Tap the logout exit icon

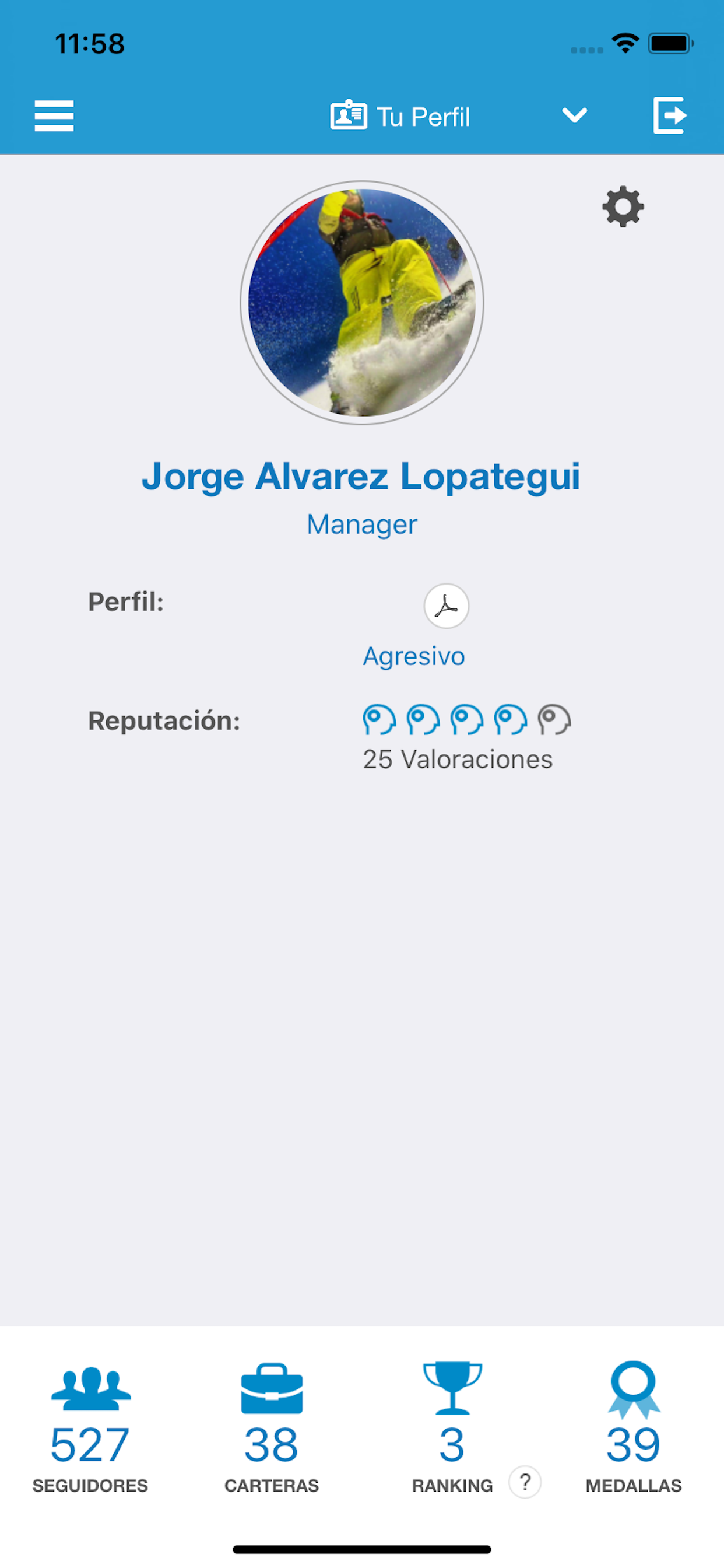coord(670,115)
